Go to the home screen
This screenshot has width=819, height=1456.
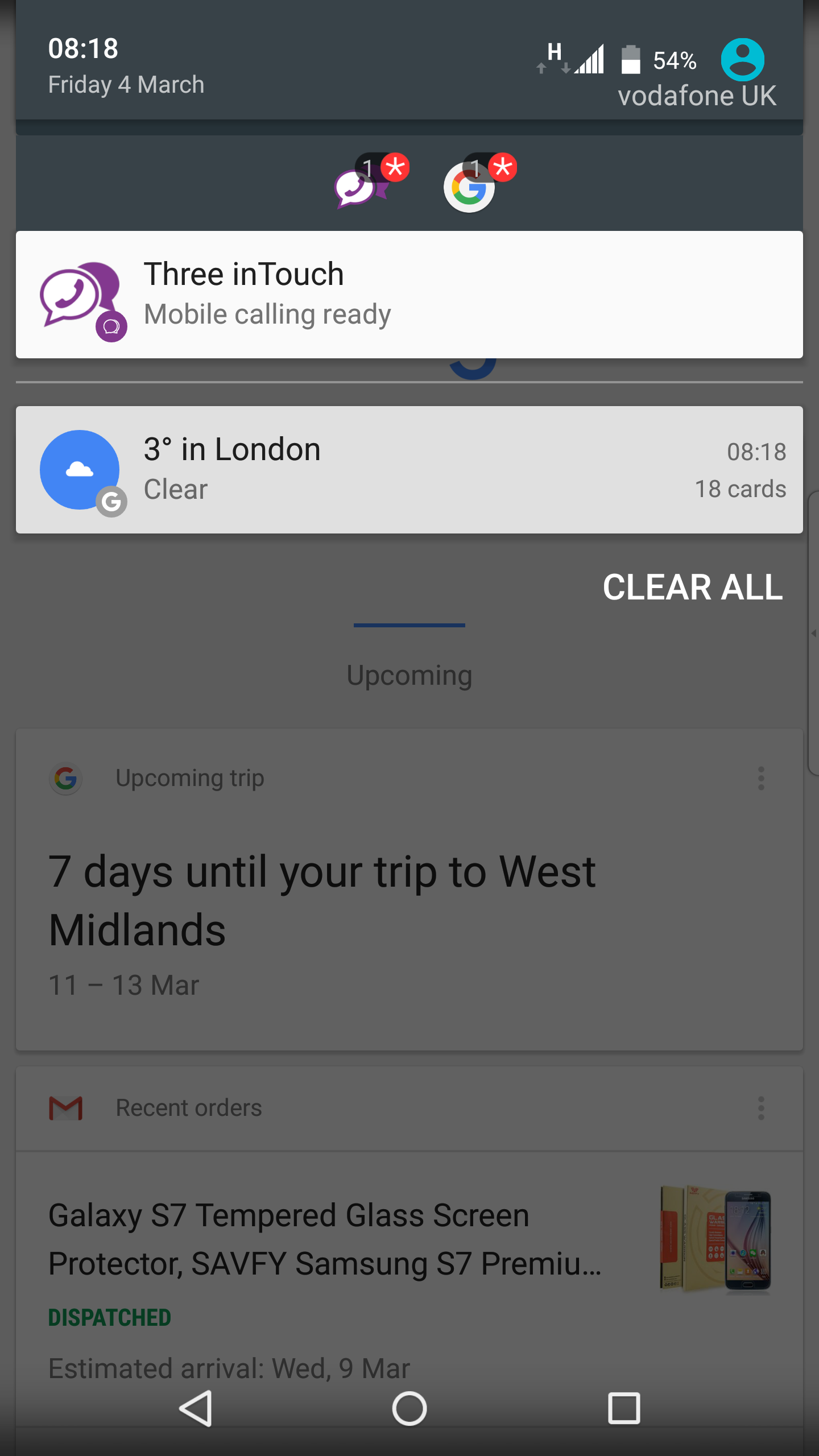pyautogui.click(x=409, y=1409)
